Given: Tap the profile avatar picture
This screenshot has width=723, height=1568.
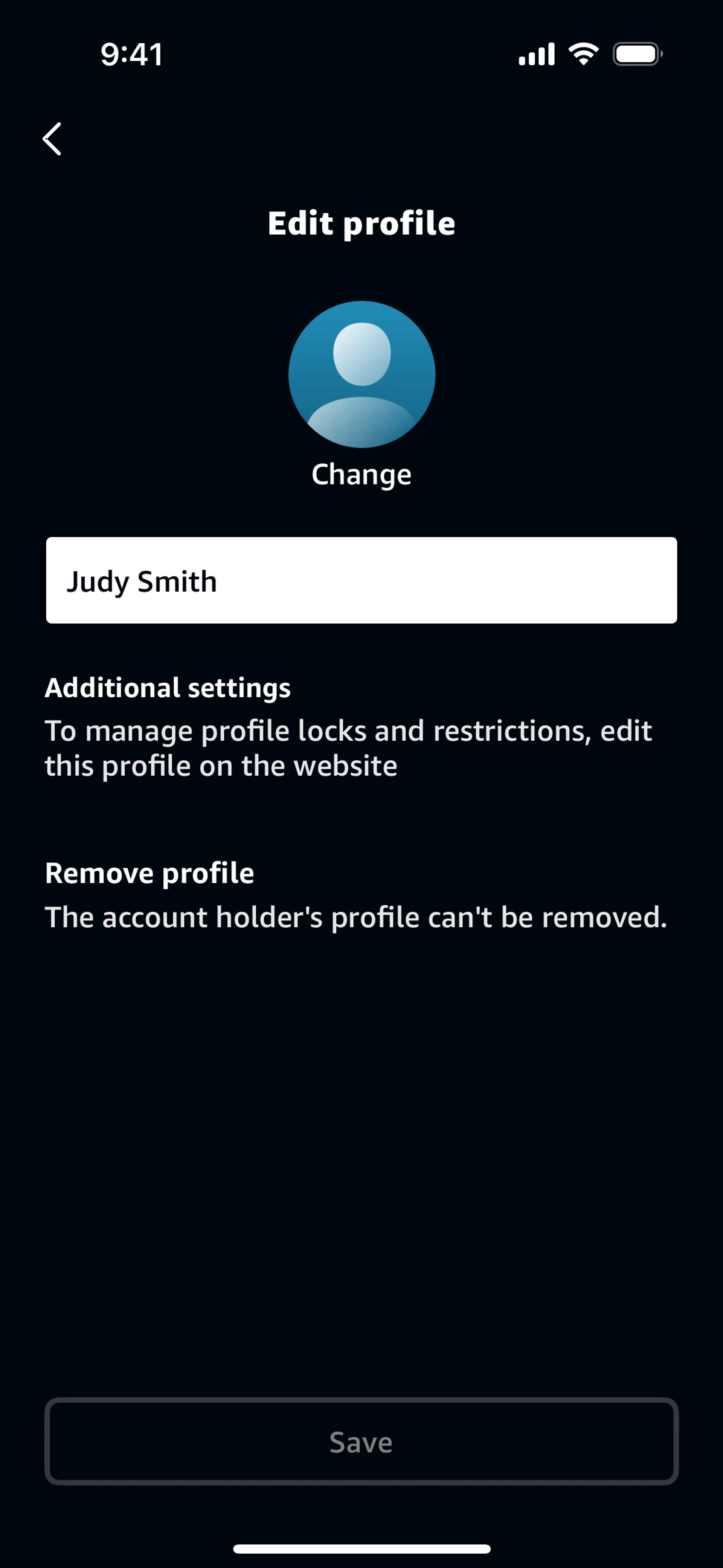Looking at the screenshot, I should [361, 374].
